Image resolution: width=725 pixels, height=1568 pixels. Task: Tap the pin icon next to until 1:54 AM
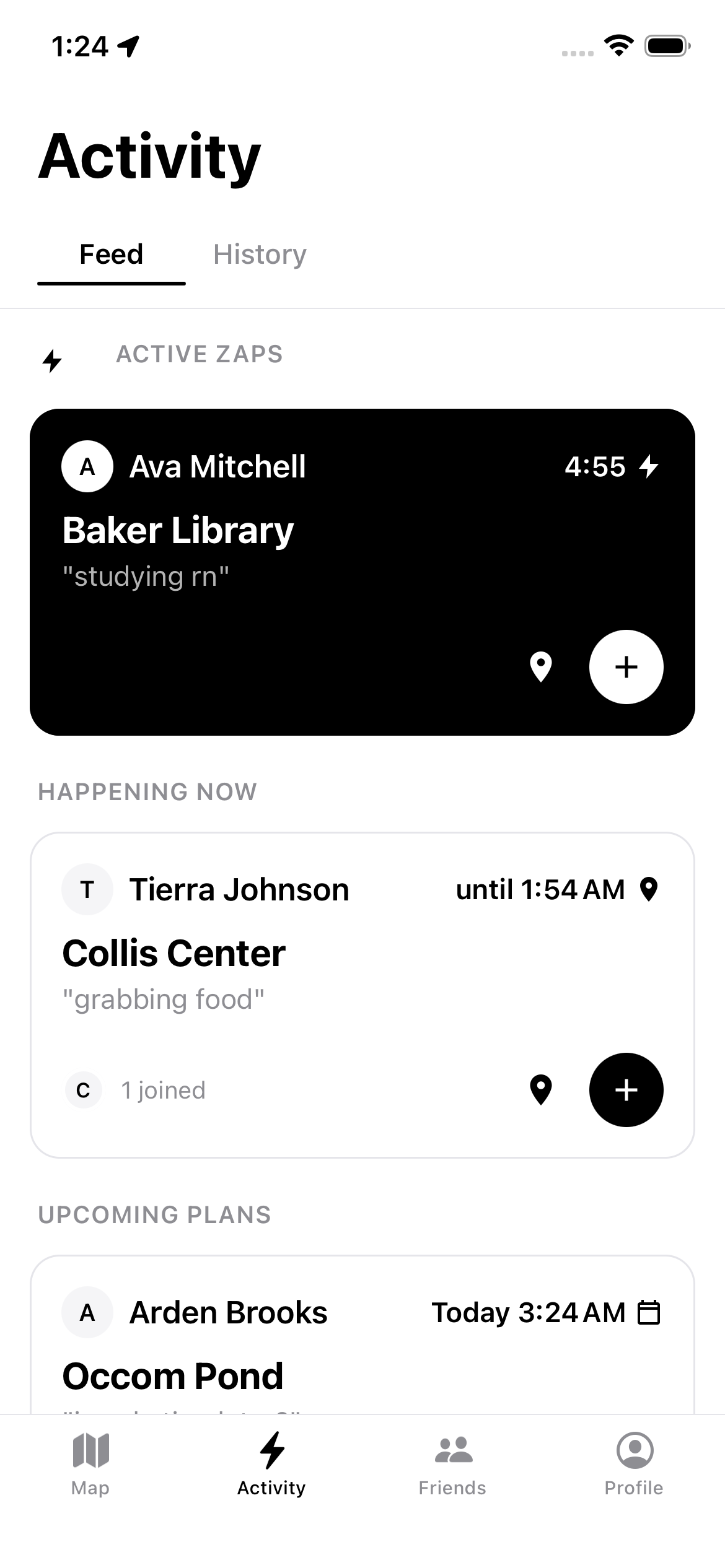point(649,889)
